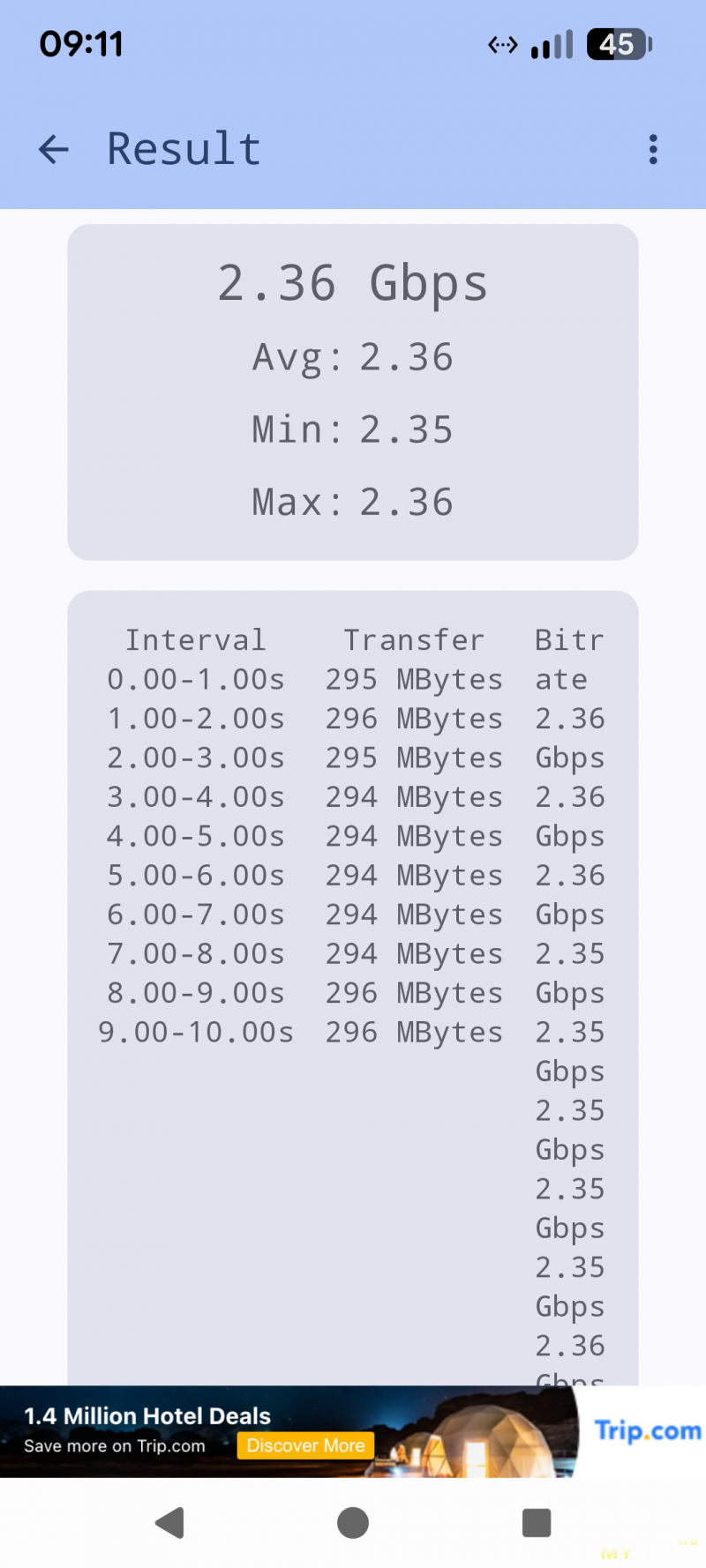Tap the system back button

click(x=169, y=1522)
